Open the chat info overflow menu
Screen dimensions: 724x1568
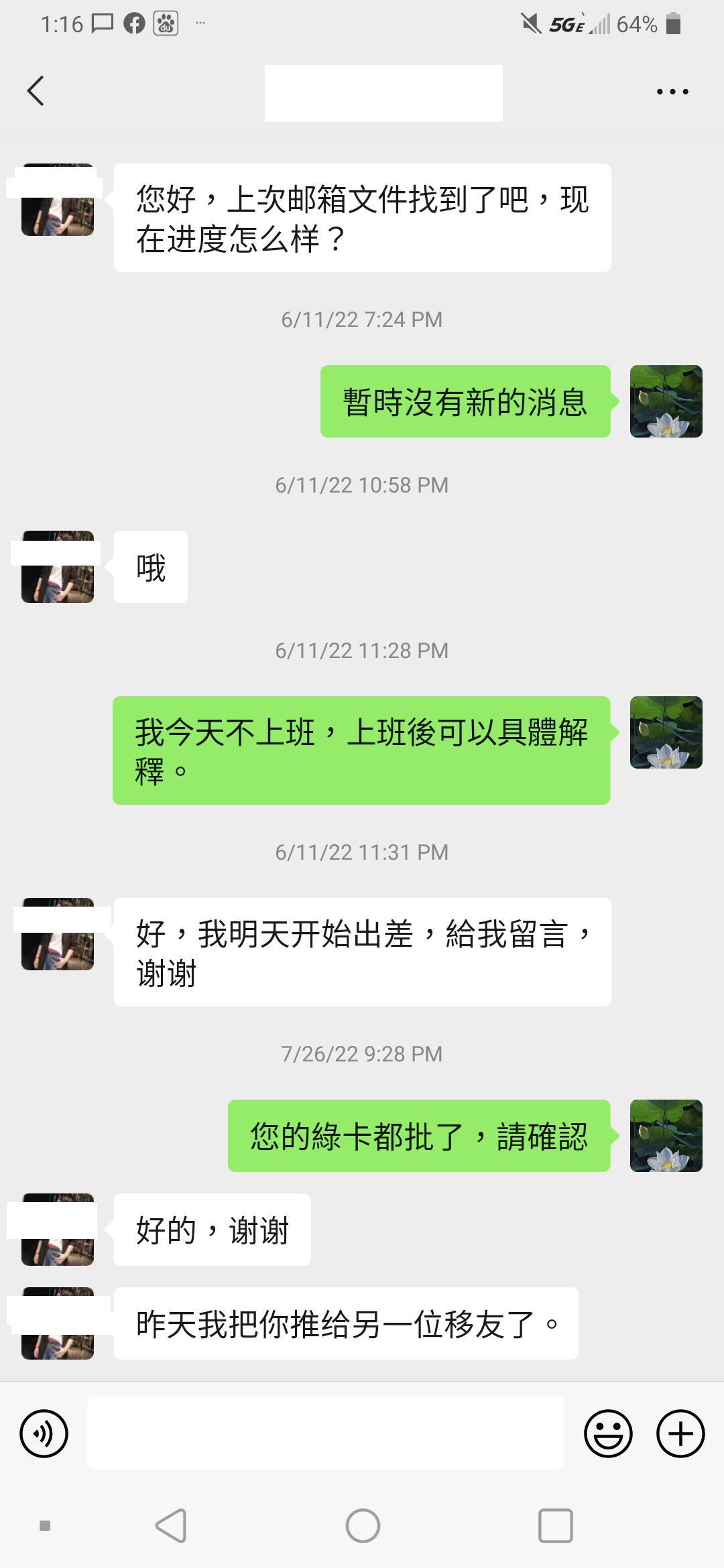[x=672, y=92]
